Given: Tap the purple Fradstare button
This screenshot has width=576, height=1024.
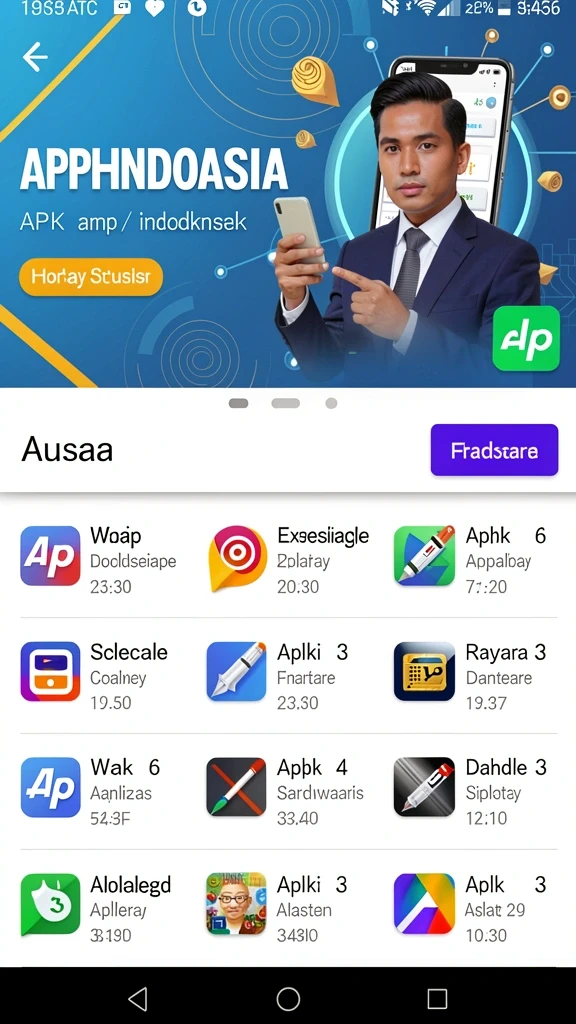Looking at the screenshot, I should click(494, 450).
